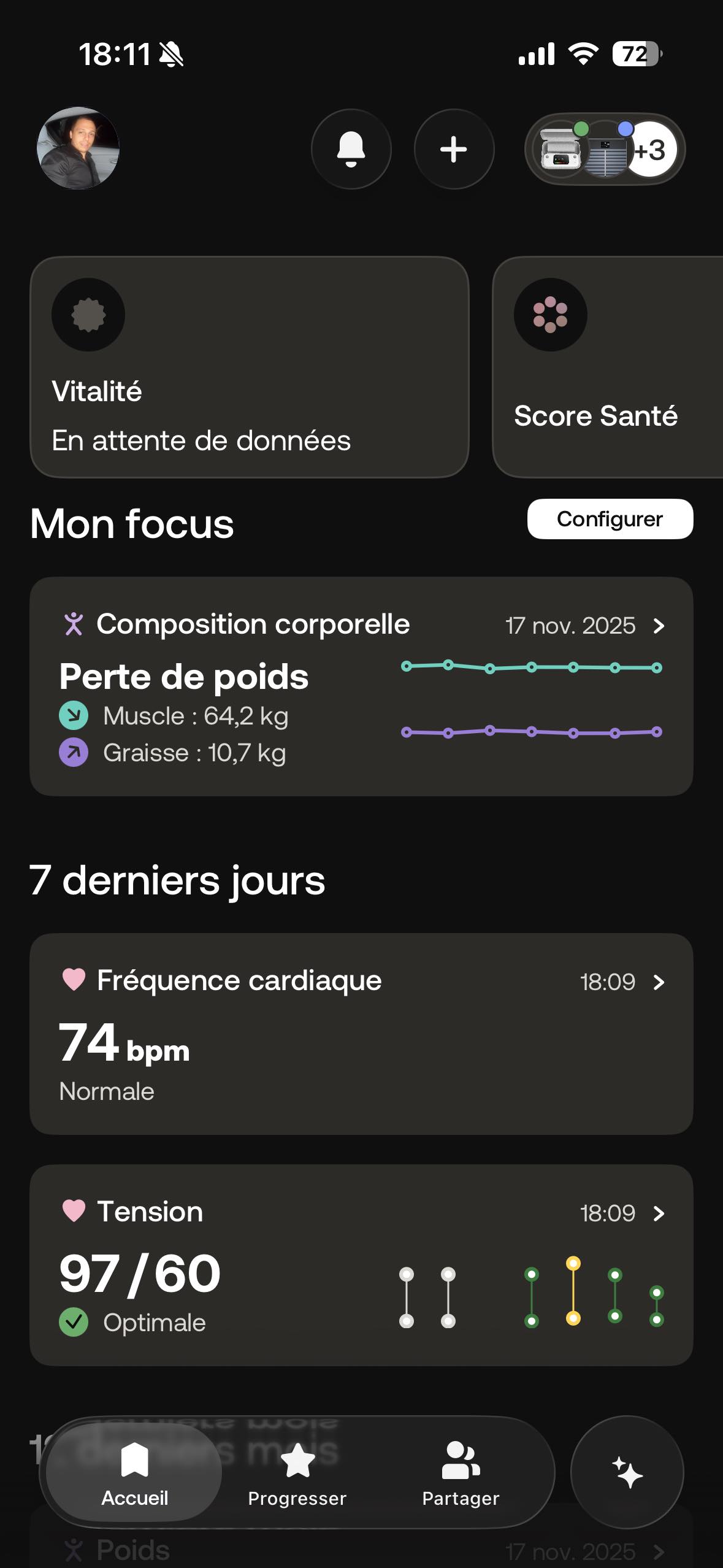
Task: Open notifications via the bell icon
Action: pos(351,149)
